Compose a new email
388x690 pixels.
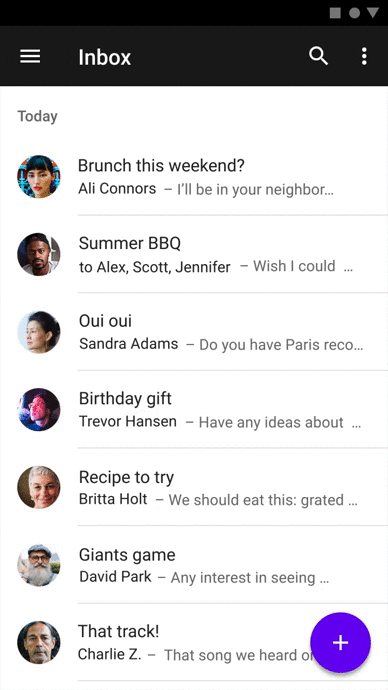pyautogui.click(x=340, y=642)
